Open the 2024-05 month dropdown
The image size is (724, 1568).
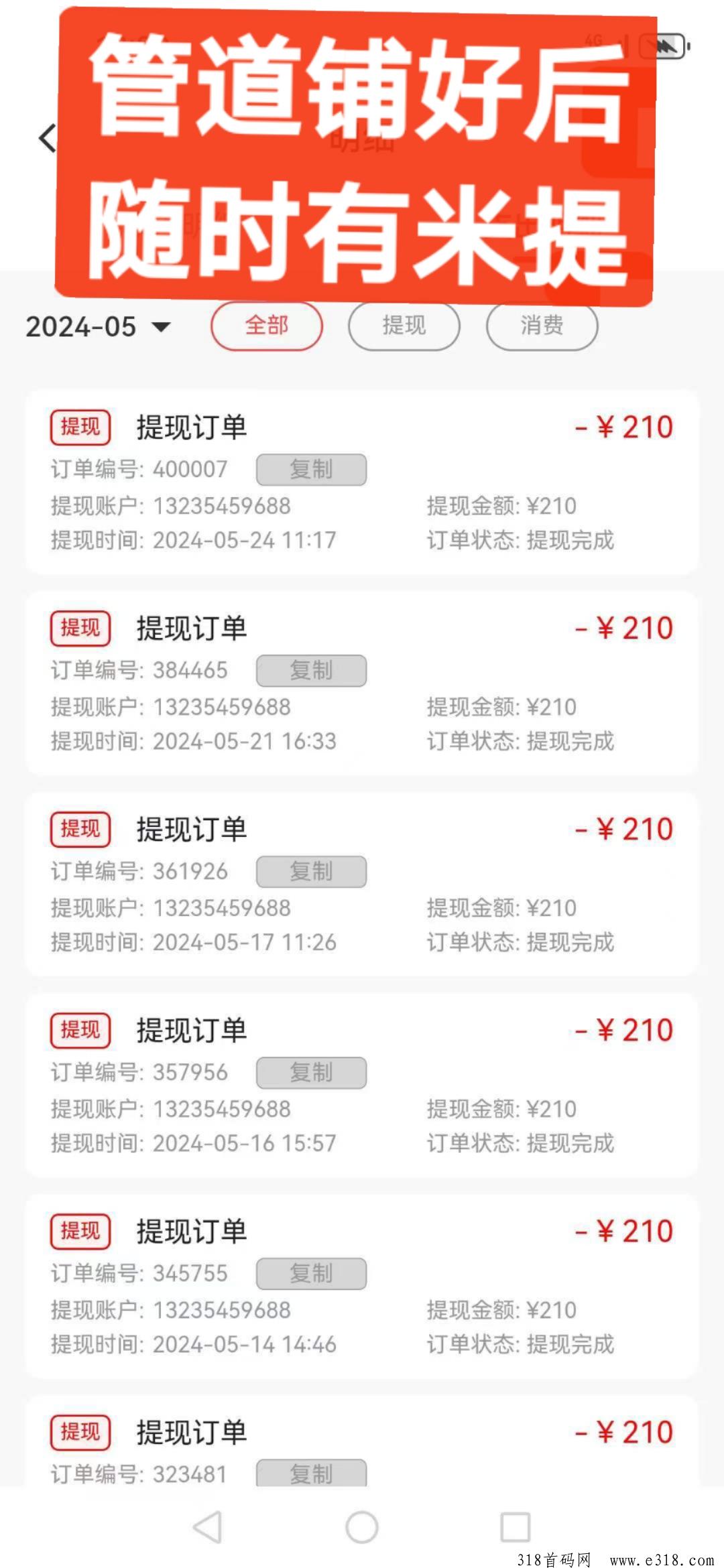(98, 327)
